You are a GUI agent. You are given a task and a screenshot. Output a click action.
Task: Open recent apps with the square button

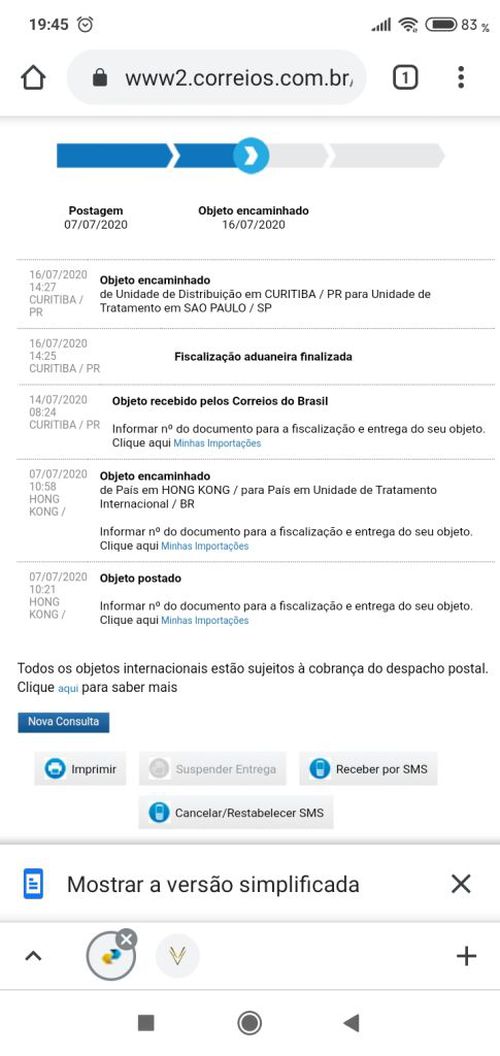point(146,1023)
